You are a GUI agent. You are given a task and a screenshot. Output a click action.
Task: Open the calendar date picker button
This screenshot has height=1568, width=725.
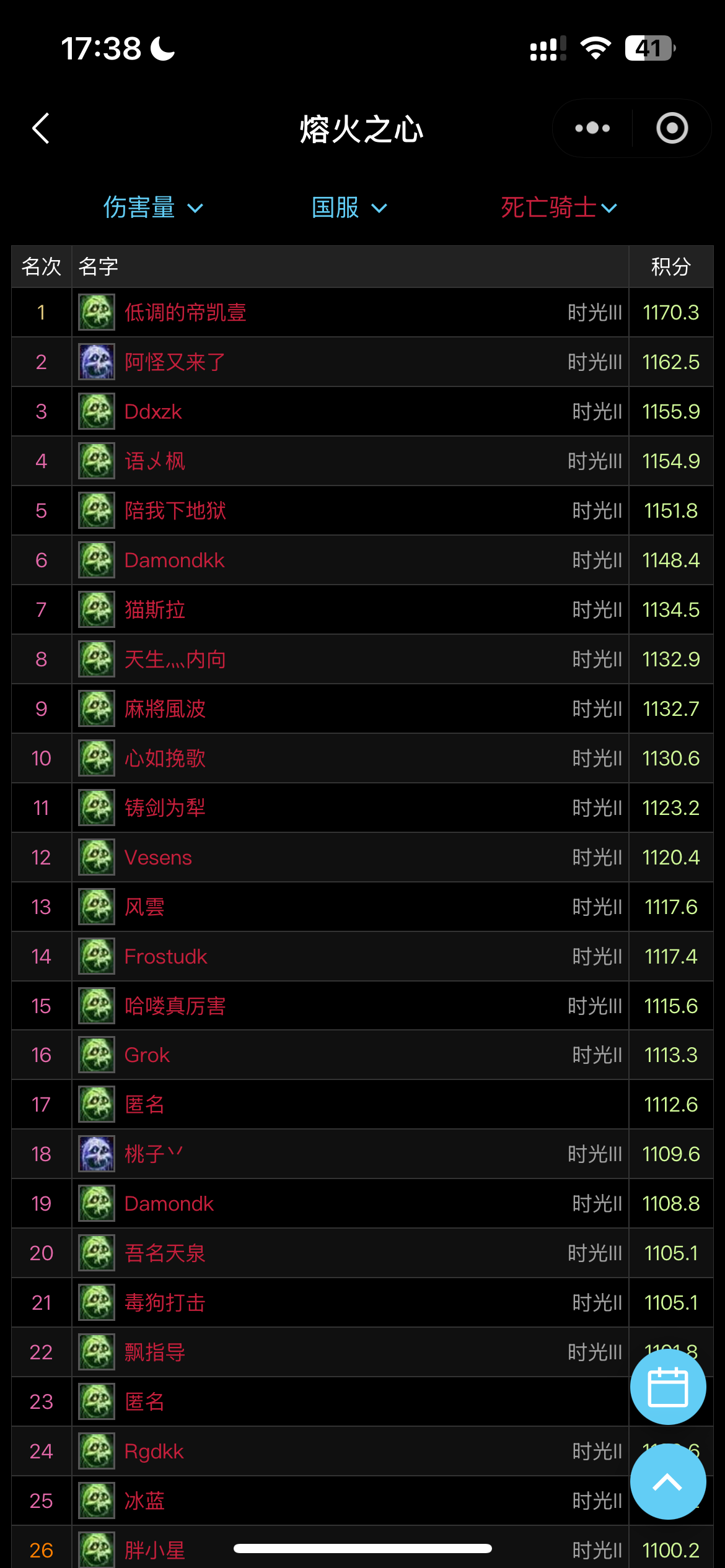(667, 1387)
